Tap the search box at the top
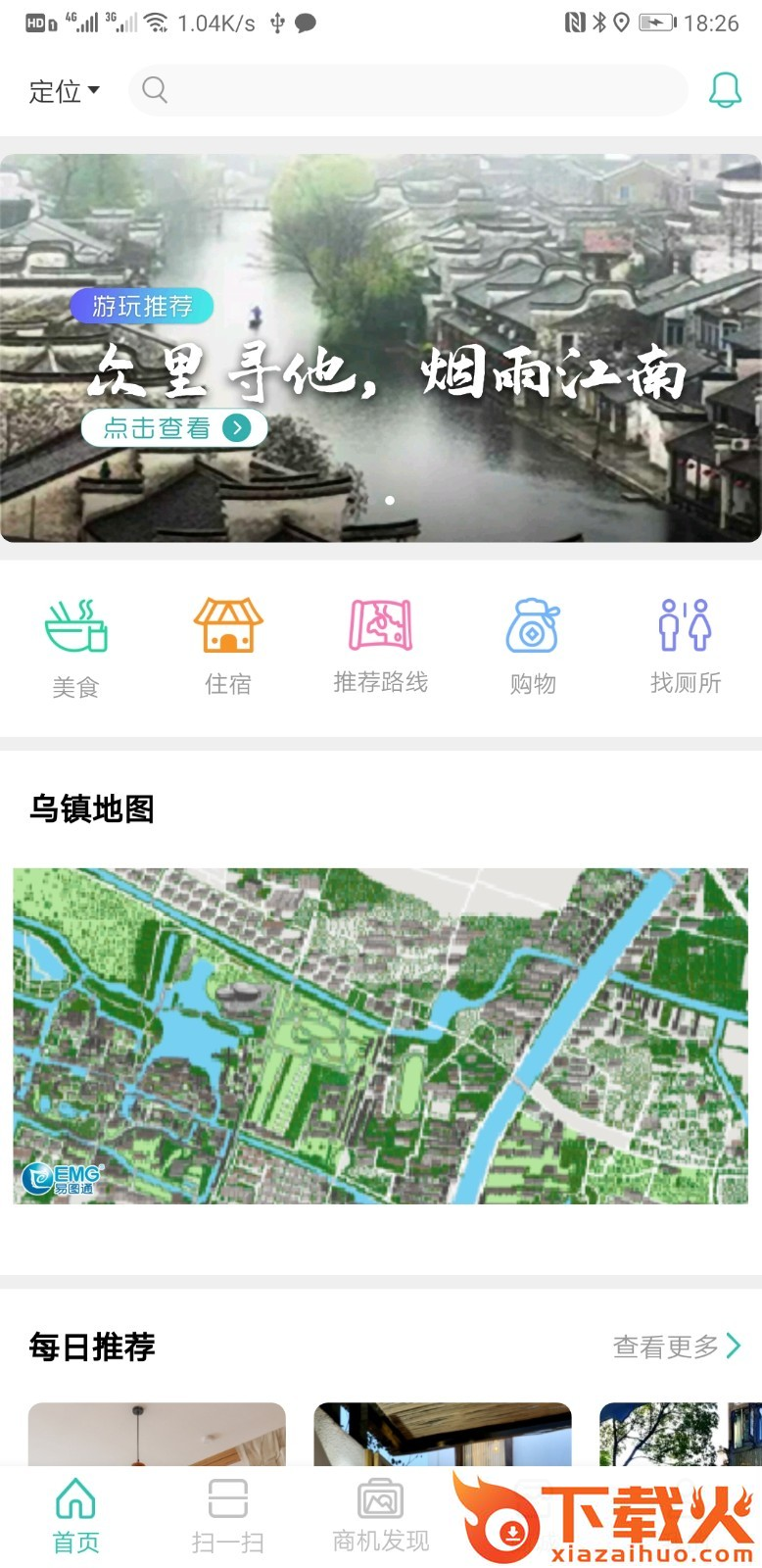762x1568 pixels. pos(407,91)
